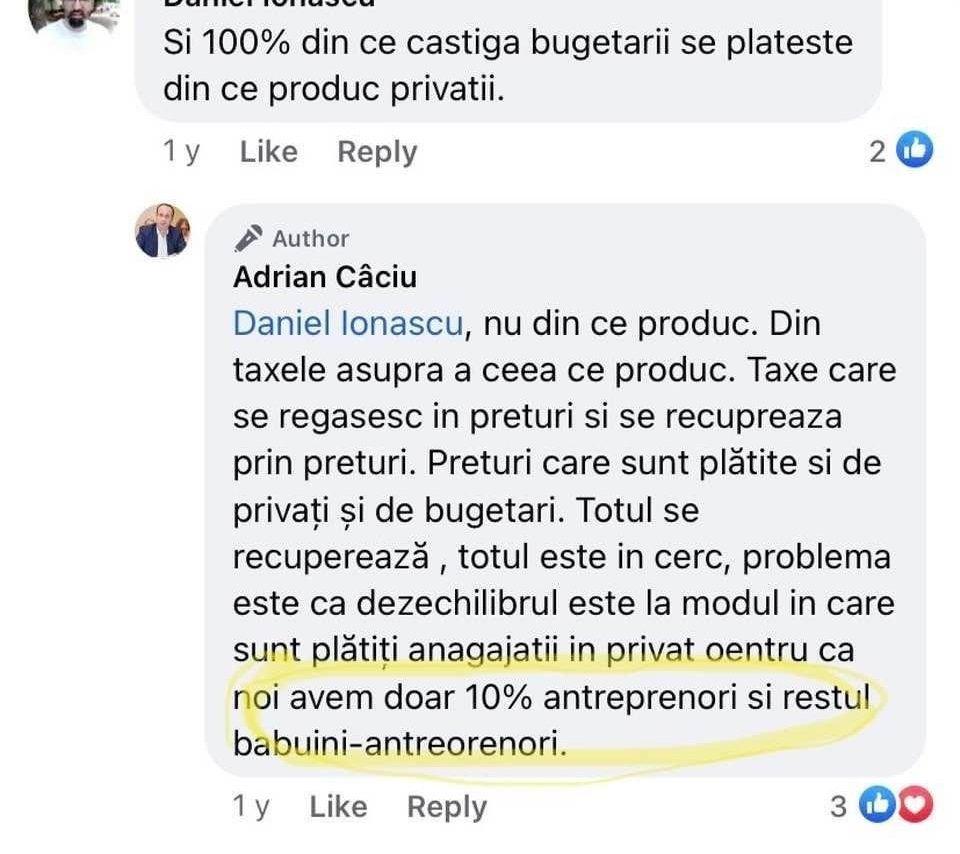Reply to Daniel Ionascu's comment
This screenshot has height=854, width=960.
click(x=376, y=152)
